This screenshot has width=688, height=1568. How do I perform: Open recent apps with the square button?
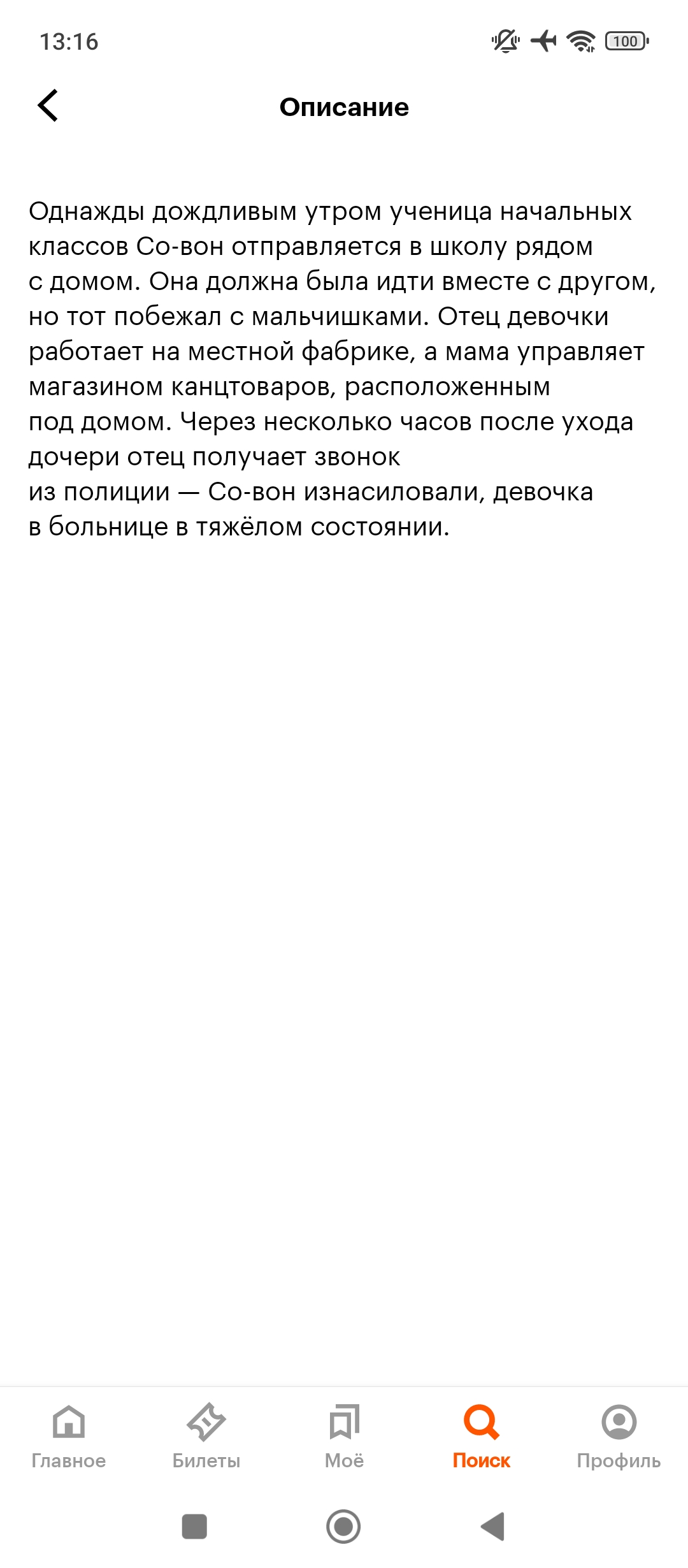pyautogui.click(x=194, y=1527)
